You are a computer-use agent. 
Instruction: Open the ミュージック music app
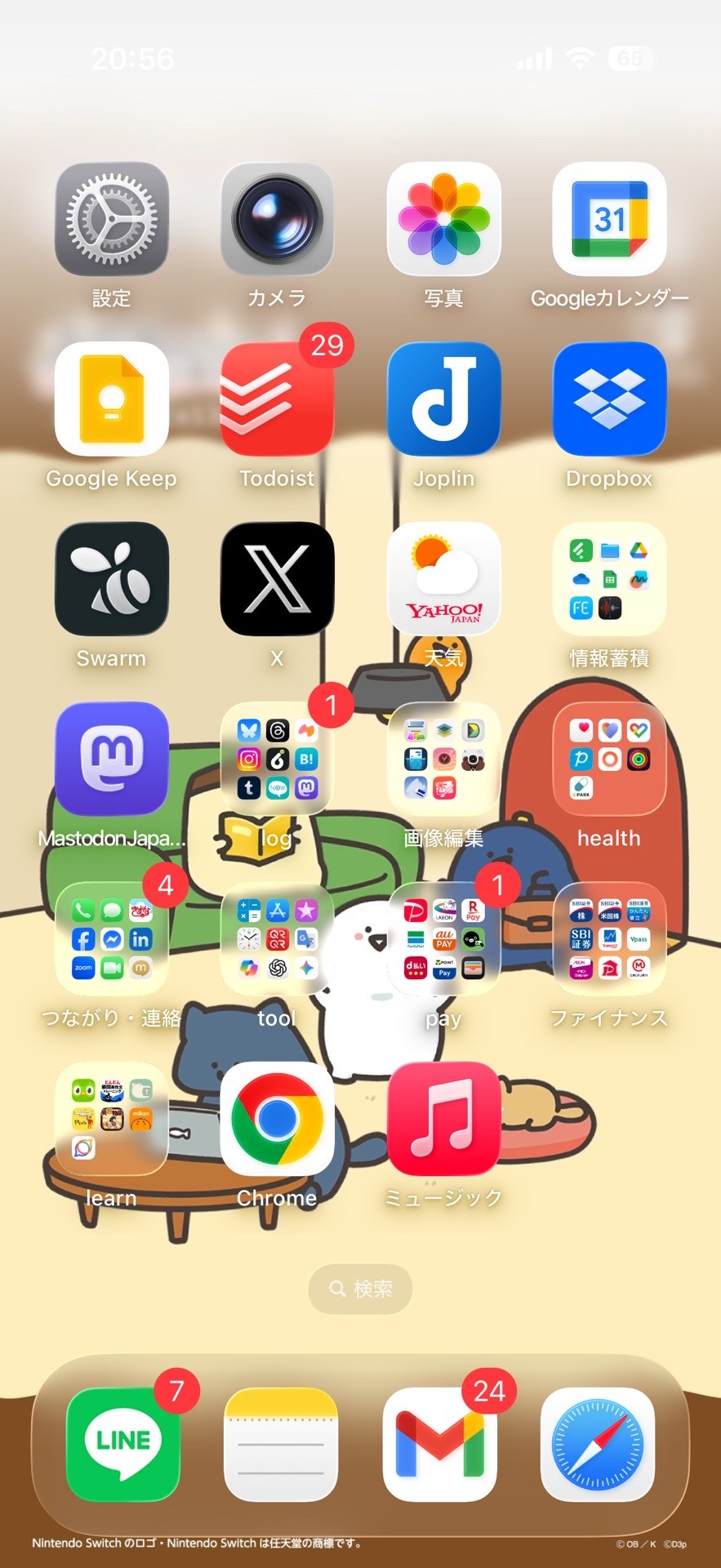coord(443,1119)
